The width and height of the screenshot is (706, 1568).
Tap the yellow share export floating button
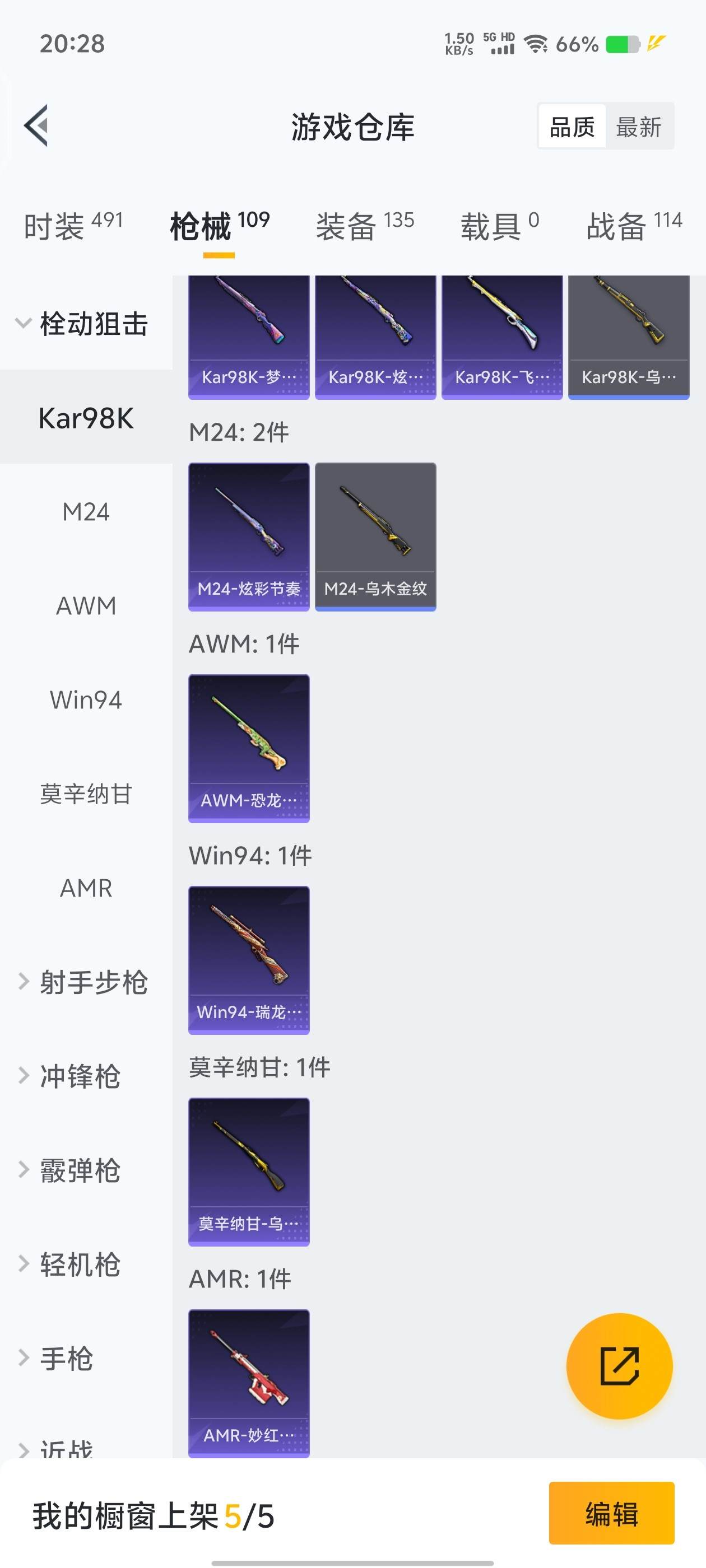point(620,1366)
